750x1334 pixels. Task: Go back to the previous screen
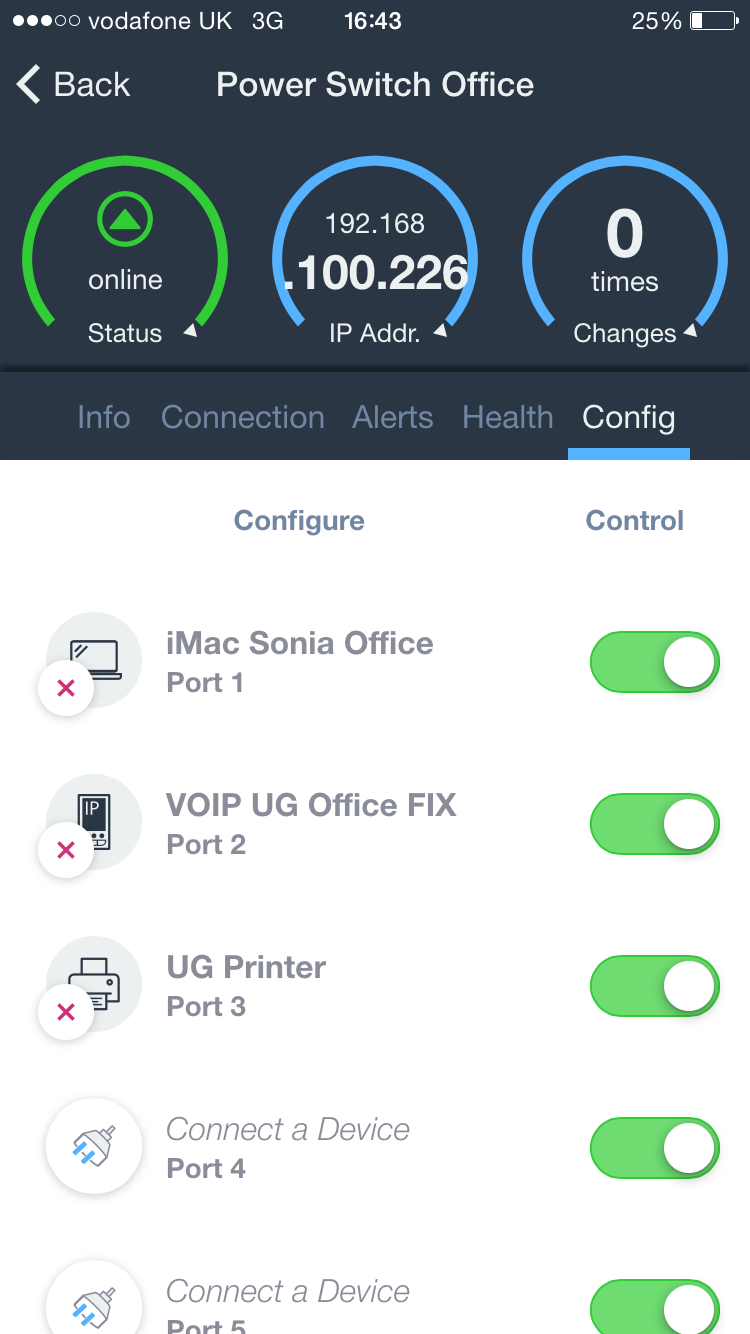click(x=73, y=85)
